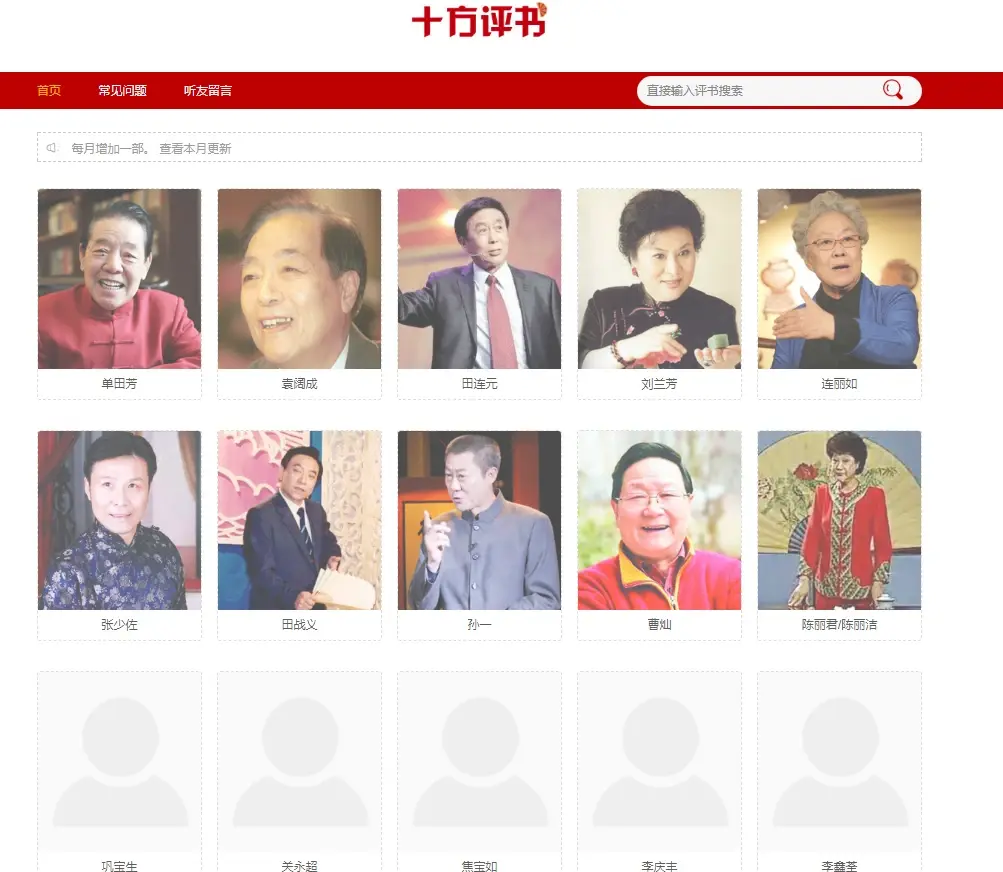The image size is (1003, 872).
Task: Open the 李庆丰 placeholder card
Action: (659, 762)
